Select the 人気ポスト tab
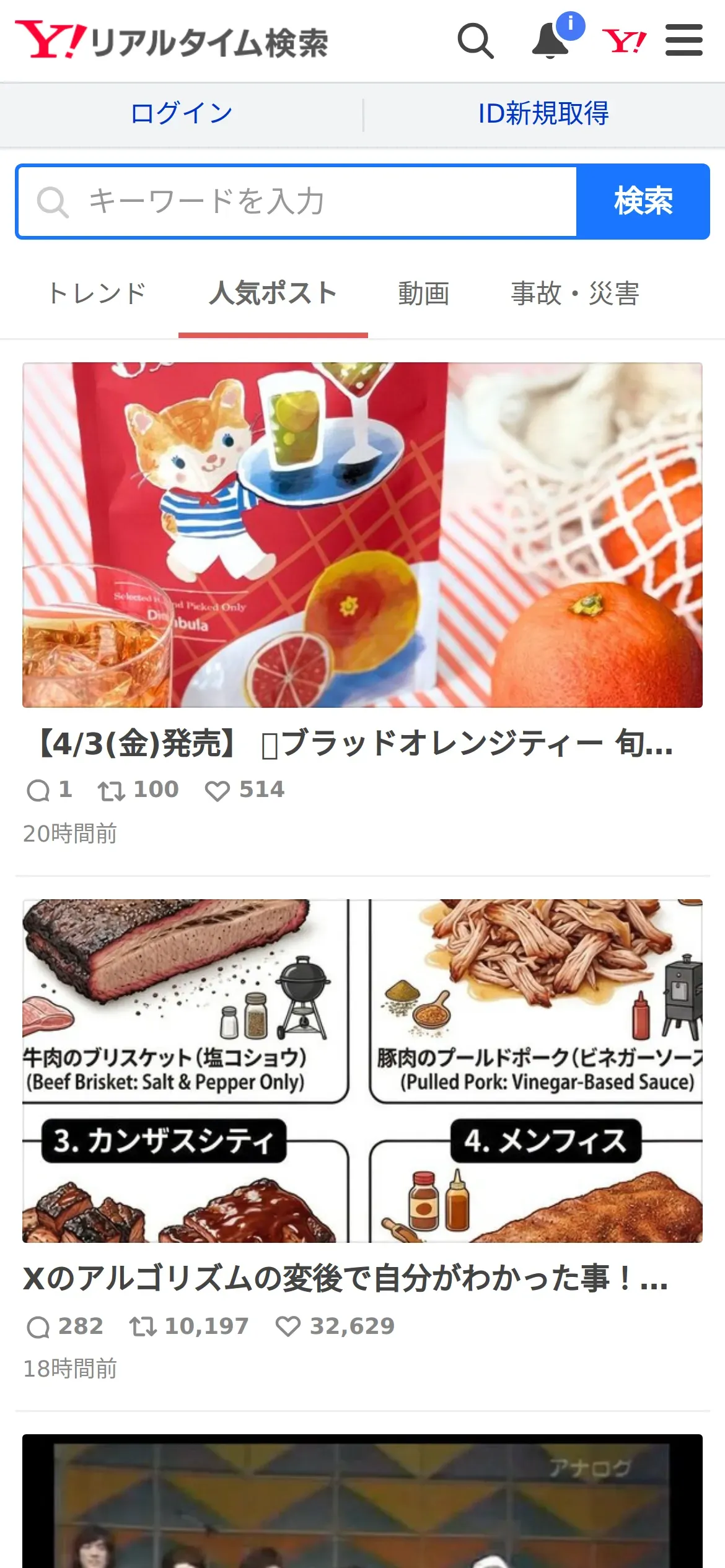This screenshot has width=725, height=1568. pos(273,294)
